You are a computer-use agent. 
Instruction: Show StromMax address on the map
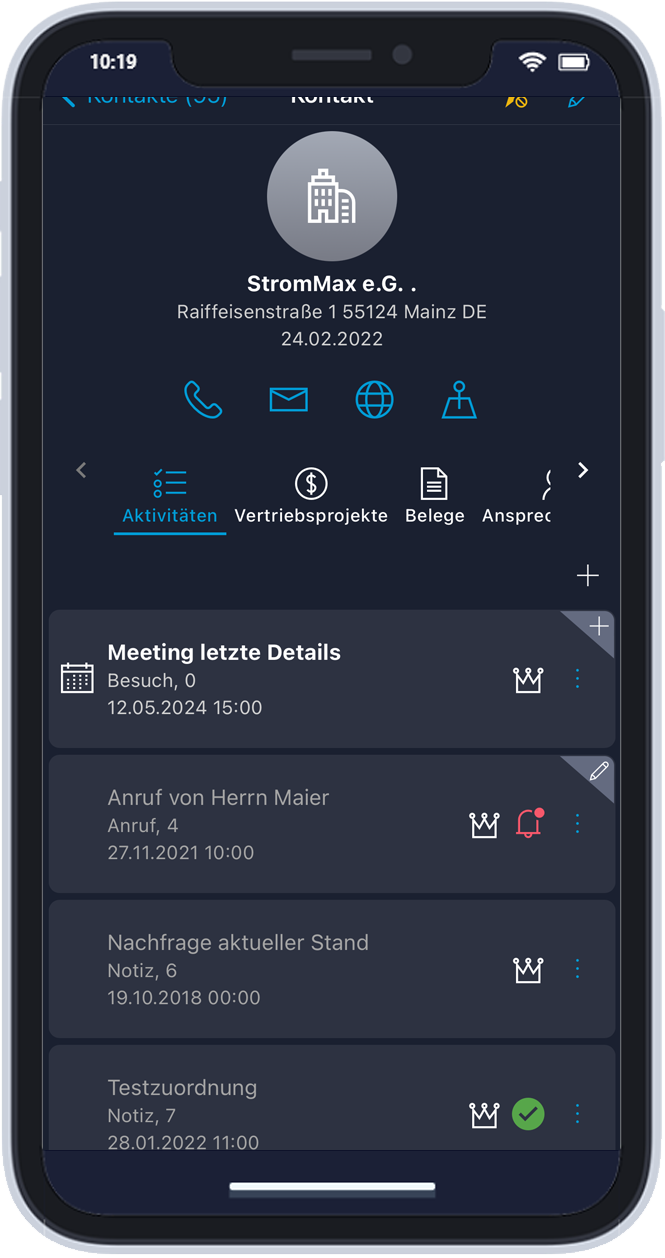[459, 400]
